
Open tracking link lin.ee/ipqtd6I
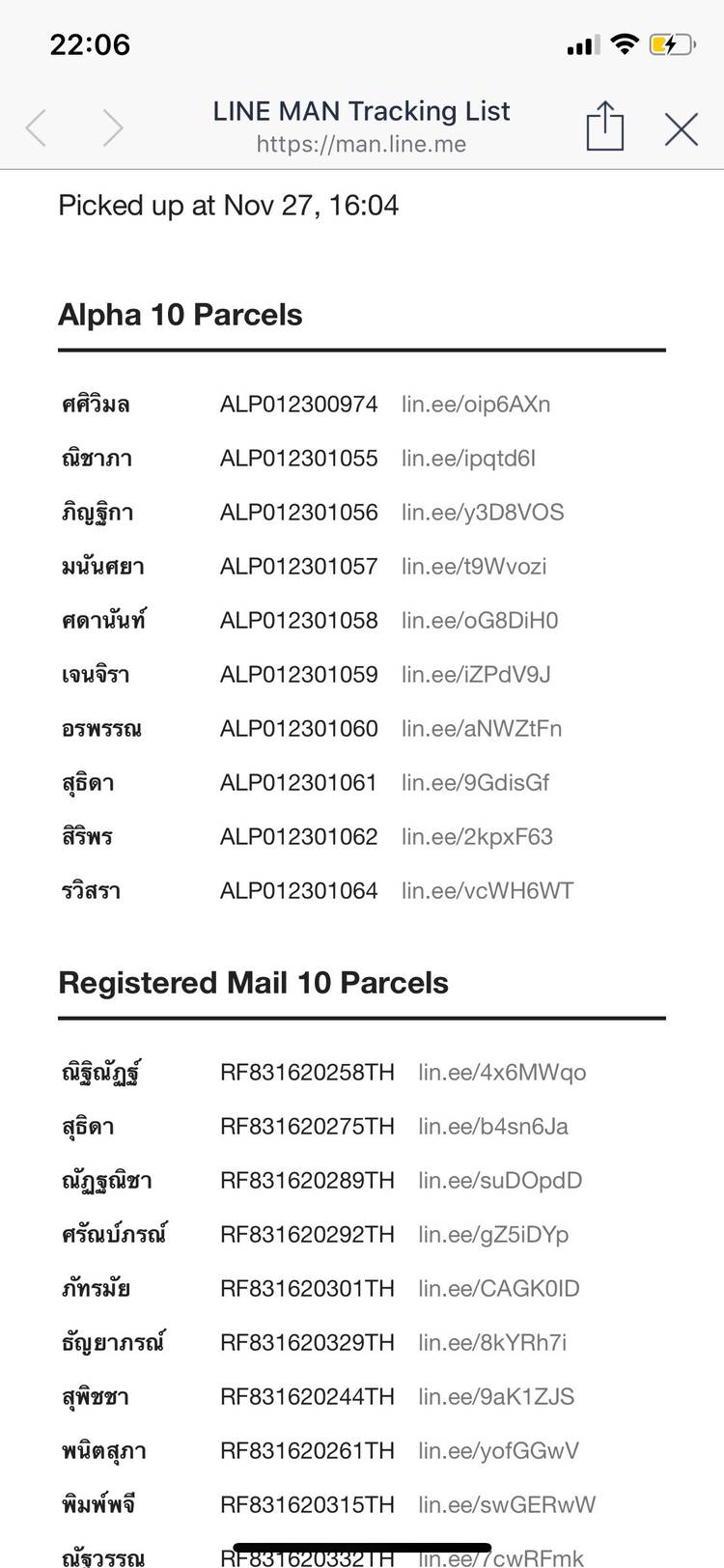point(468,459)
